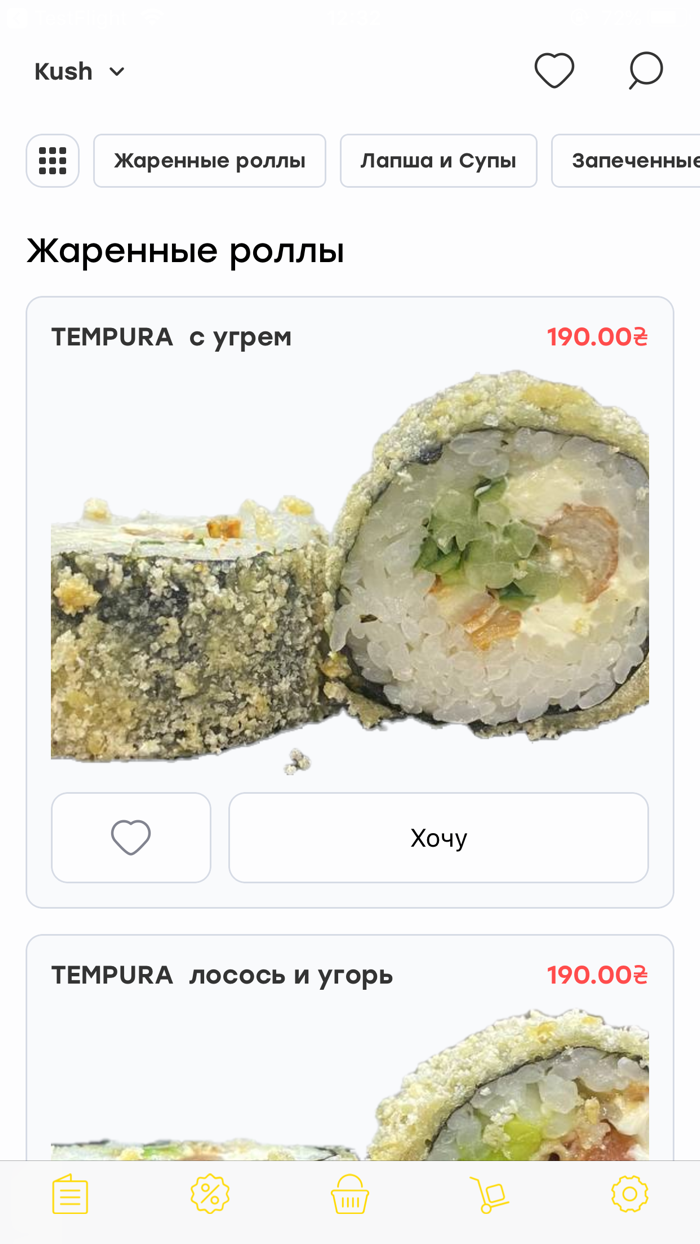The image size is (700, 1244).
Task: Open the settings gear tab
Action: click(x=630, y=1194)
